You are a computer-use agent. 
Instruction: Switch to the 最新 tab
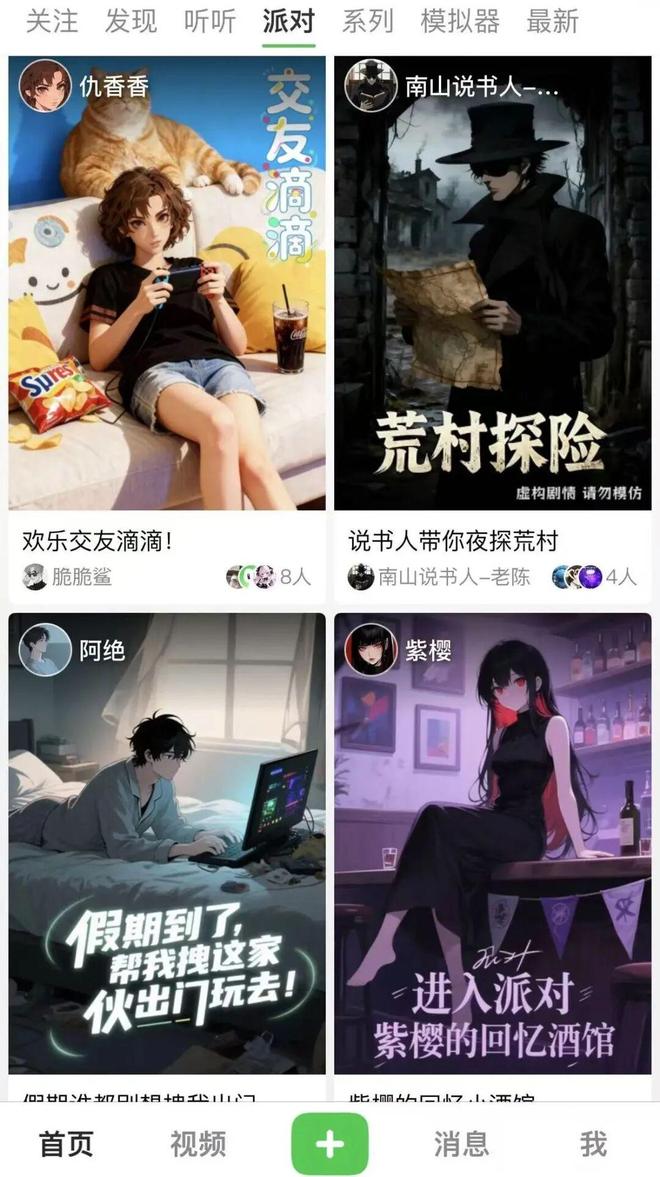click(552, 21)
